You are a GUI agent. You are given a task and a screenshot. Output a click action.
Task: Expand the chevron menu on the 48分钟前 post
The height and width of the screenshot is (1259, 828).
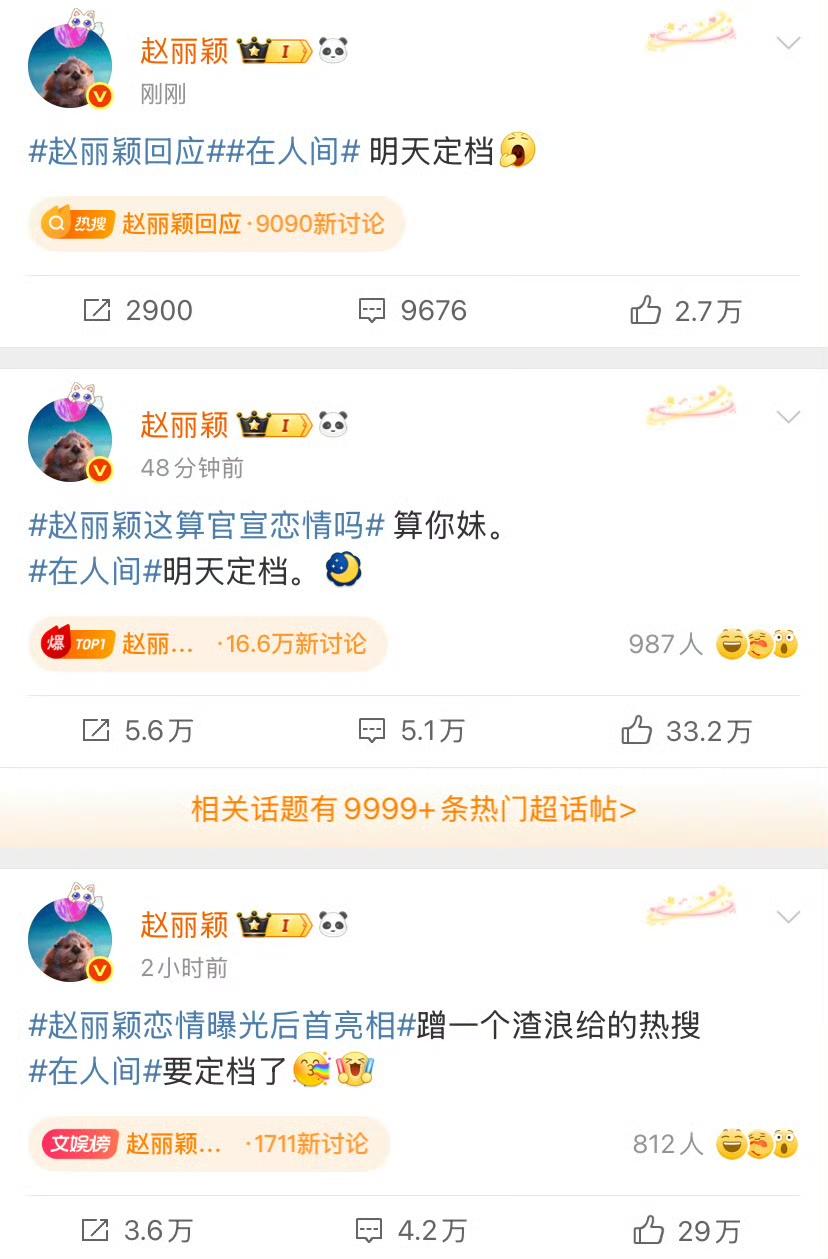pyautogui.click(x=788, y=417)
